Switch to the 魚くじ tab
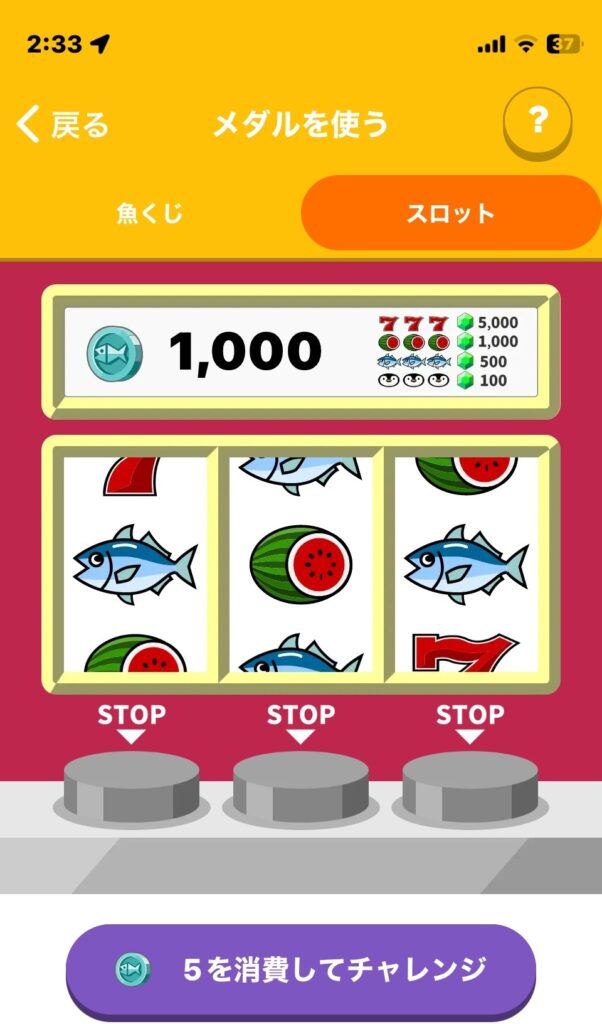Viewport: 602px width, 1024px height. 150,213
